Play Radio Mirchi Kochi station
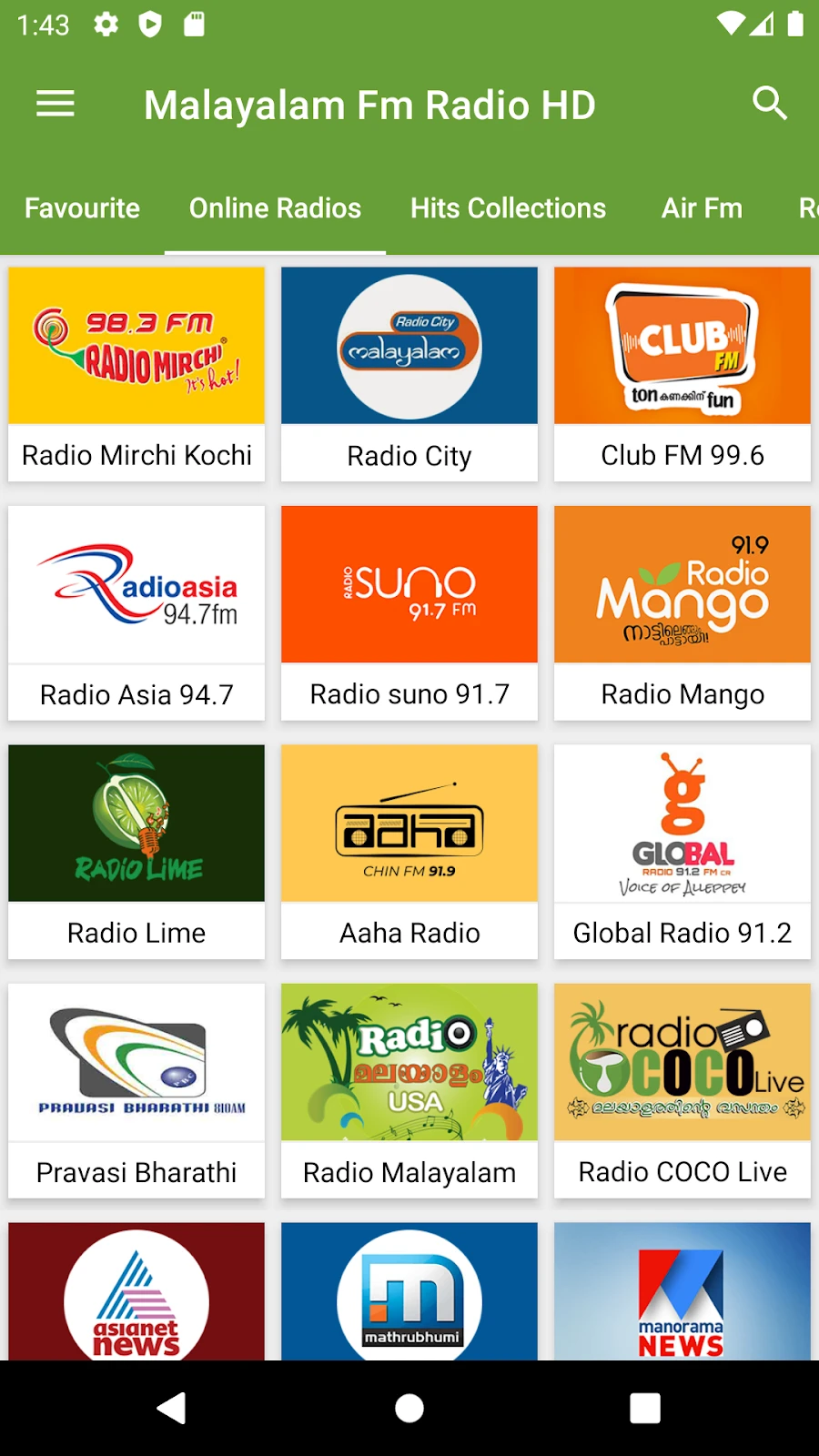Viewport: 819px width, 1456px height. (x=136, y=373)
